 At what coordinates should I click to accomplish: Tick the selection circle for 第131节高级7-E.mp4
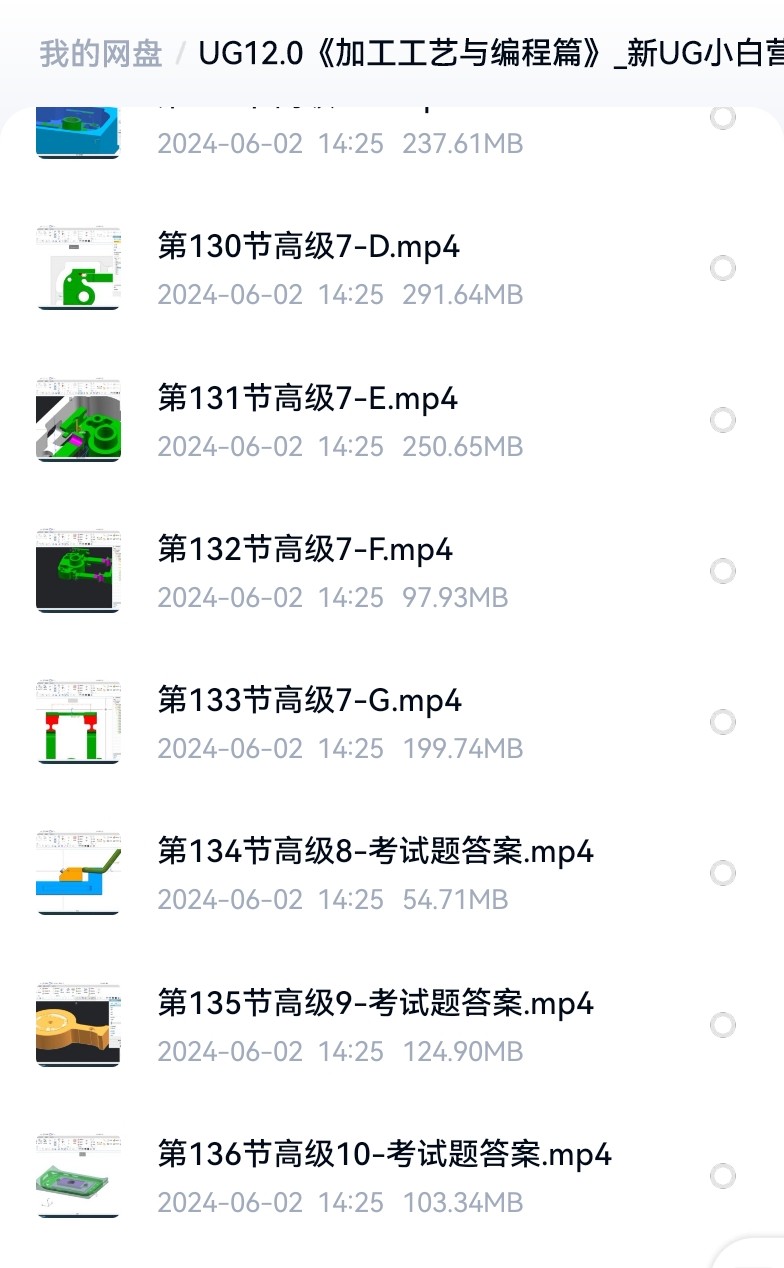(x=722, y=420)
